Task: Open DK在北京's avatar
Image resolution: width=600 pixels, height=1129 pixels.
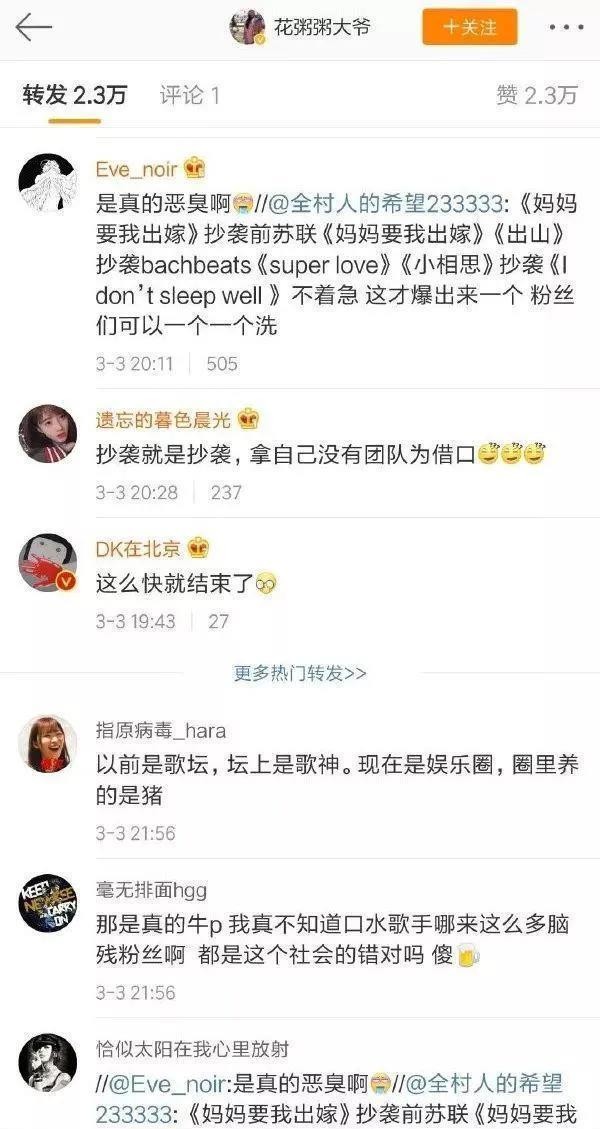Action: [x=48, y=562]
